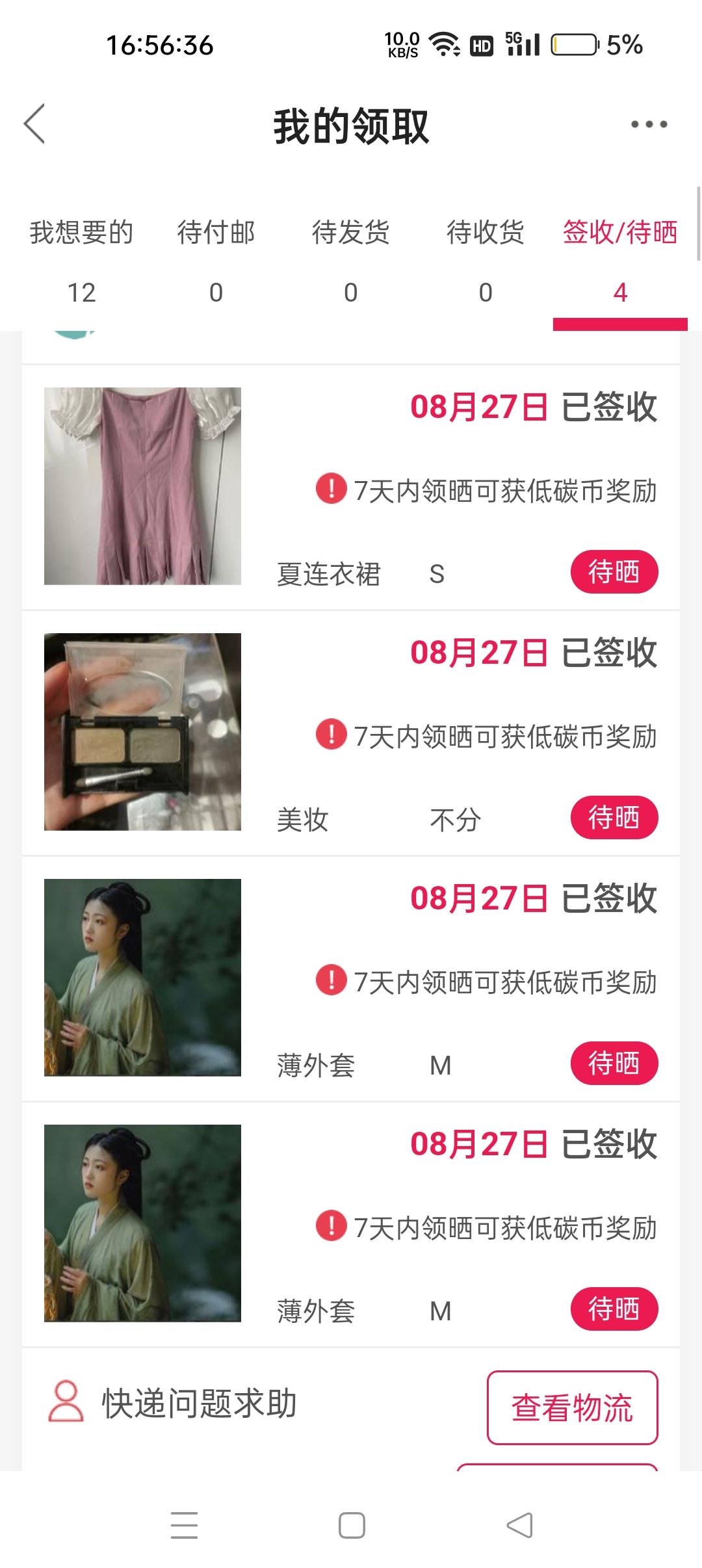Viewport: 702px width, 1568px height.
Task: Open recent apps from navigation bar
Action: [184, 1525]
